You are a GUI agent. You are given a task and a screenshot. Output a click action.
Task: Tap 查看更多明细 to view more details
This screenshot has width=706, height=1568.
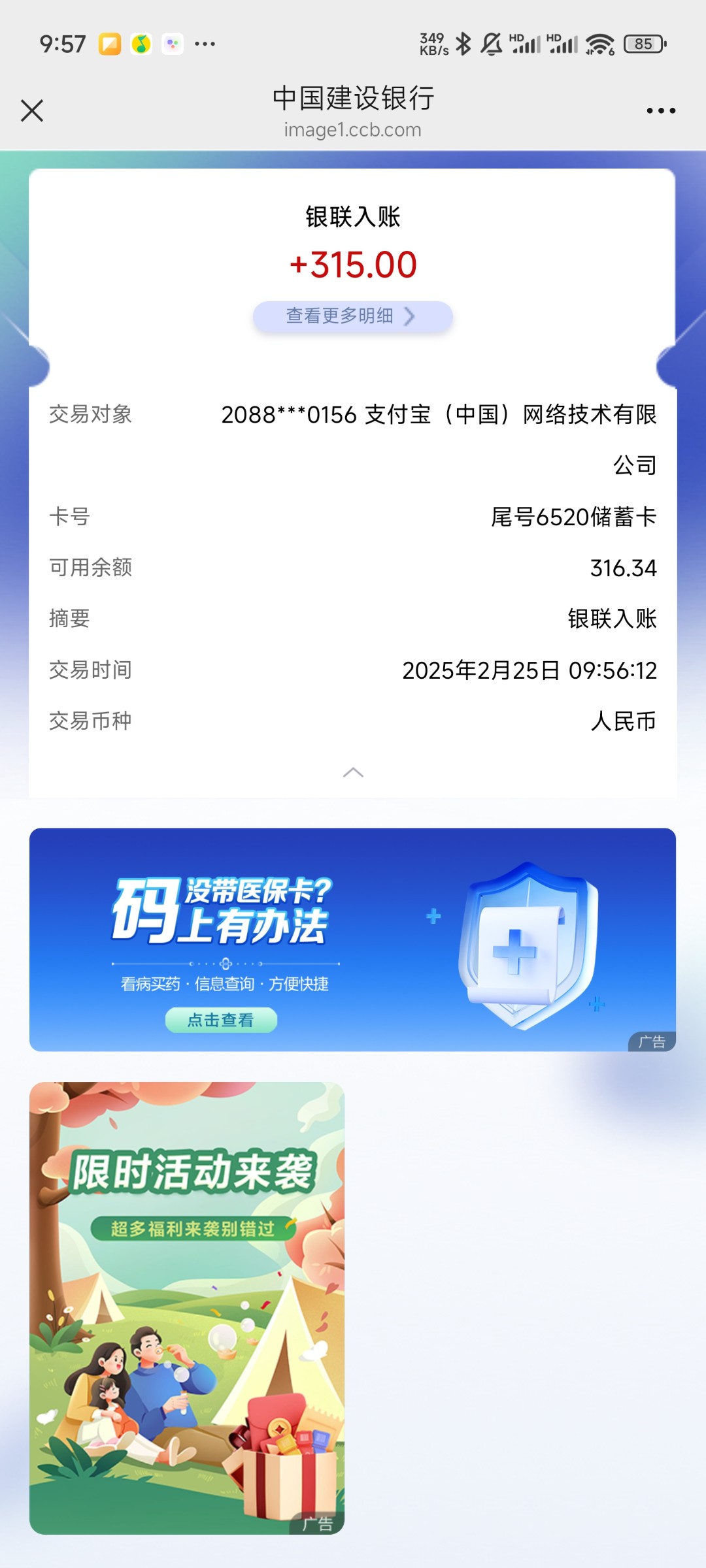(x=352, y=317)
